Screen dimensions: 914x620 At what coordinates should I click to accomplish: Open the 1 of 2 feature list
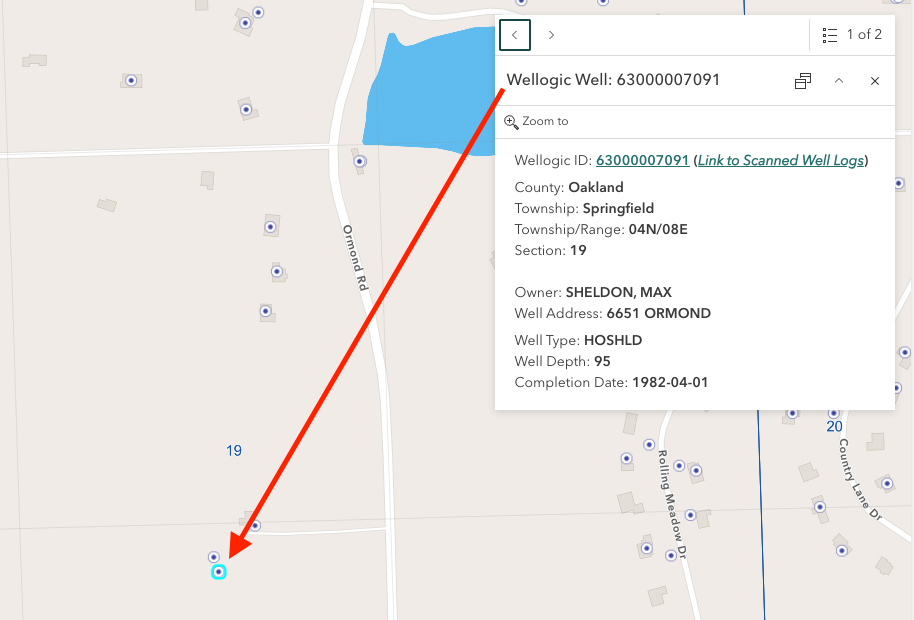point(852,35)
